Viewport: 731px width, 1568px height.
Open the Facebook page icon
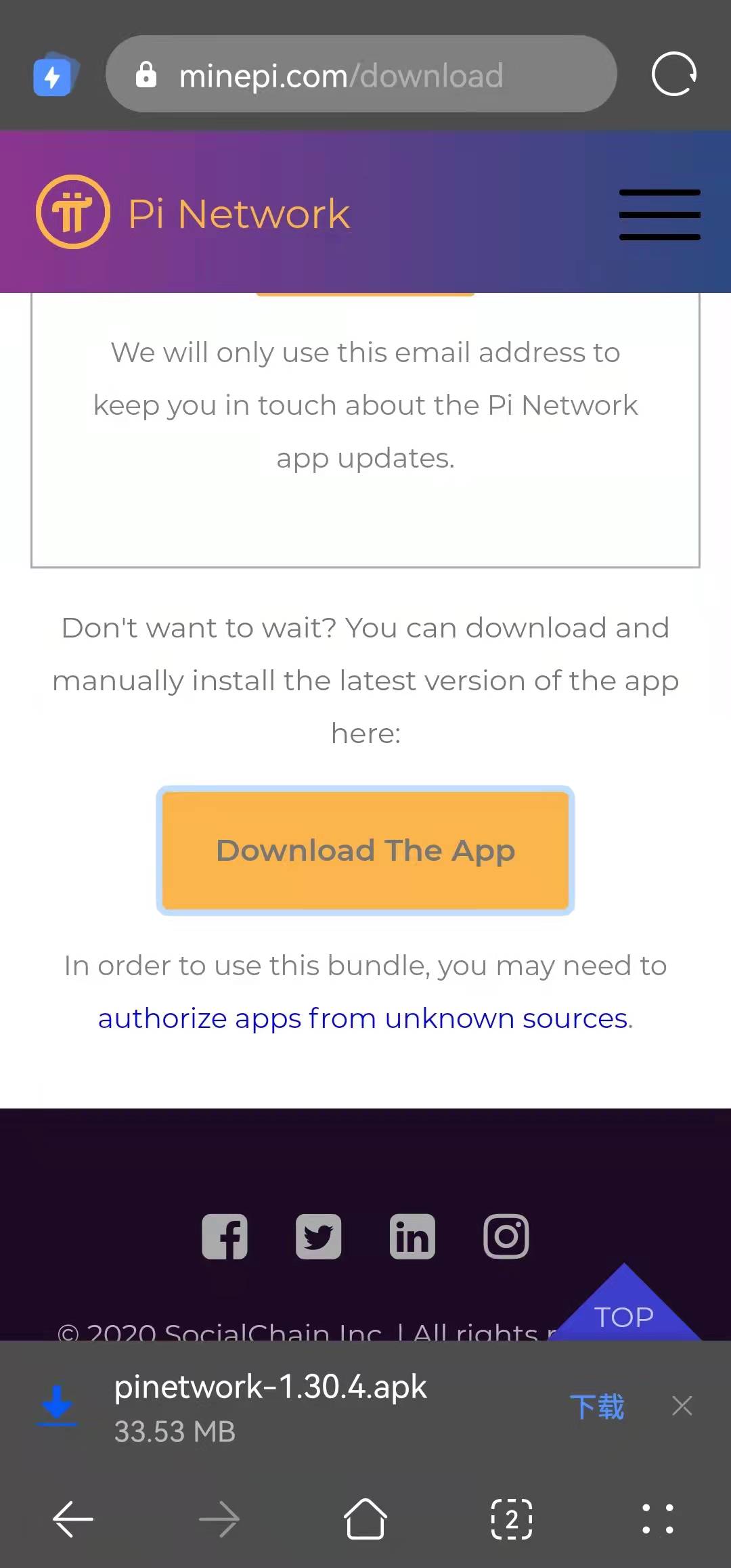click(x=225, y=1237)
